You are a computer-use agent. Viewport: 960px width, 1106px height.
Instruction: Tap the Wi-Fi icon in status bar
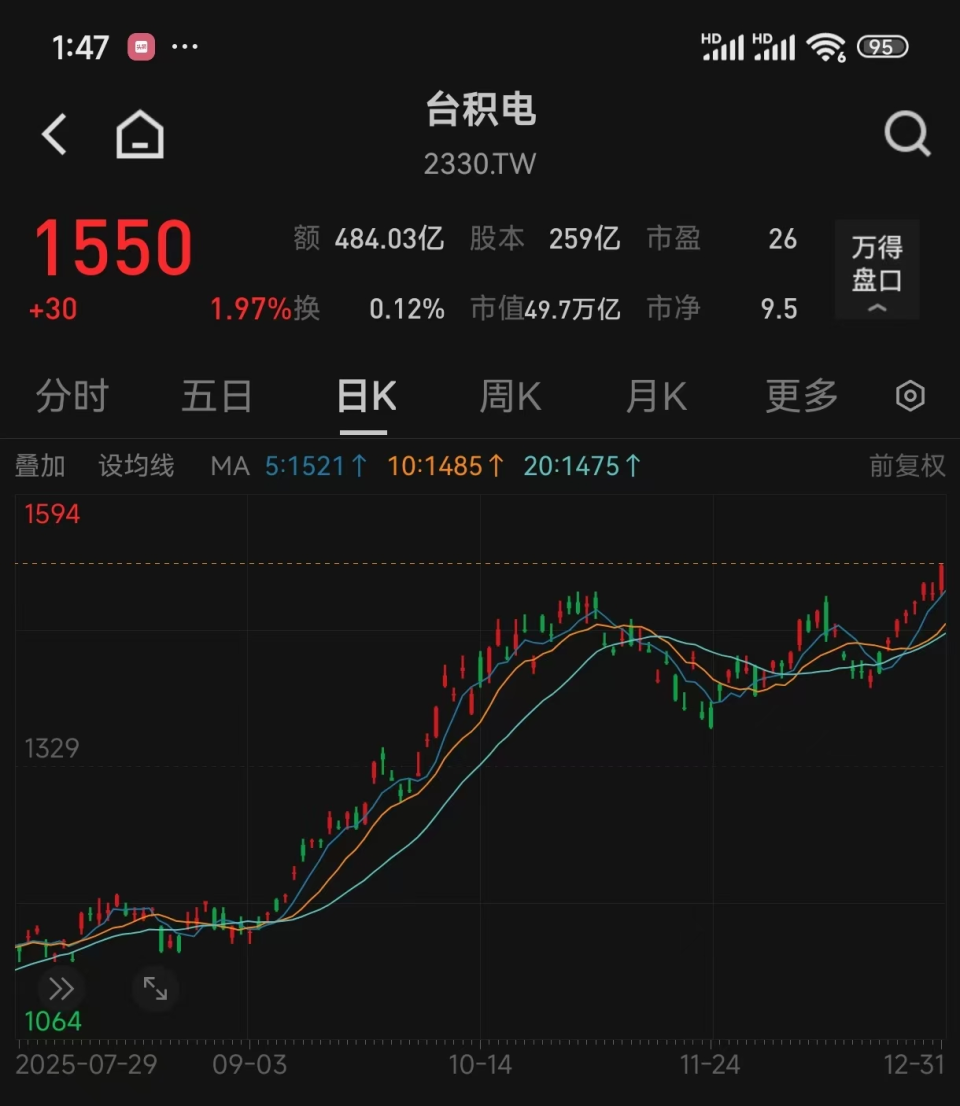click(828, 45)
